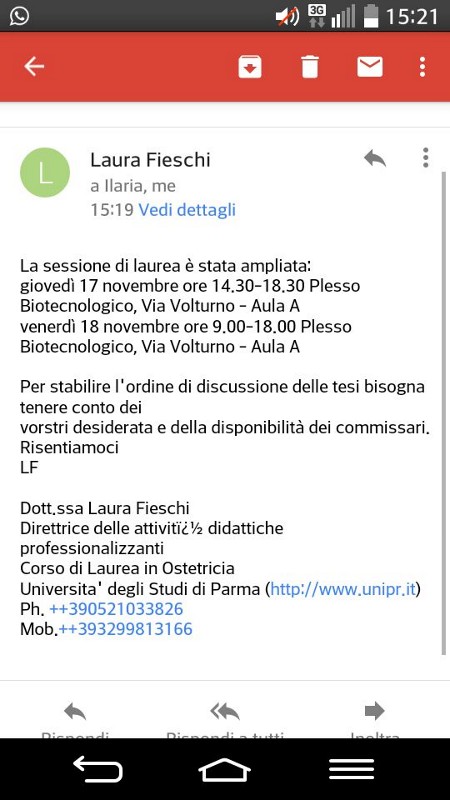Forward the email with Inoltra
Viewport: 450px width, 800px height.
point(375,719)
